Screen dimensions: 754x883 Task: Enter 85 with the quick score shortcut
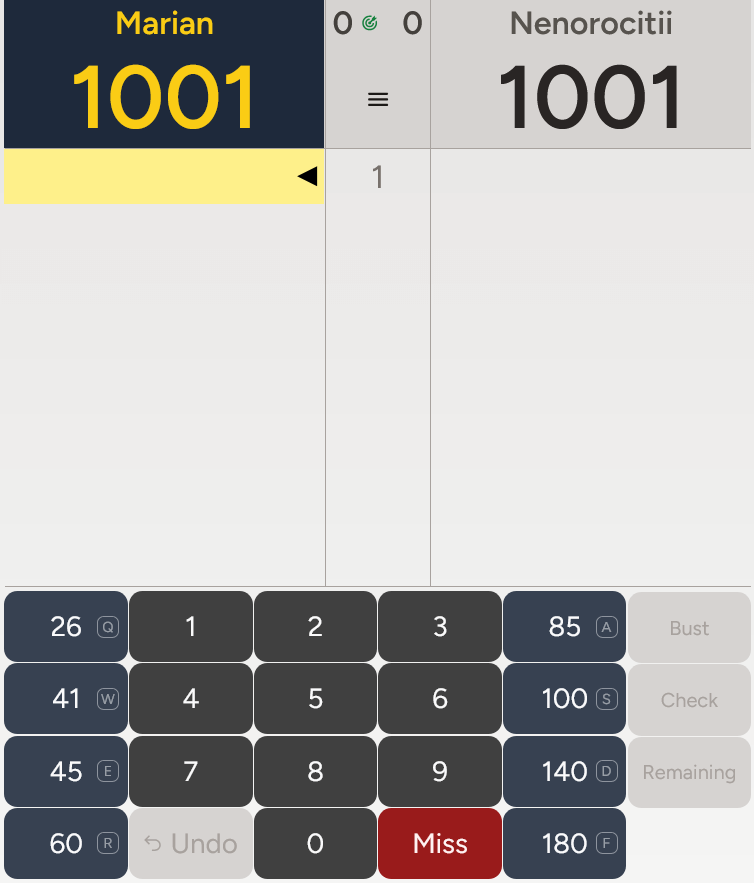(564, 627)
